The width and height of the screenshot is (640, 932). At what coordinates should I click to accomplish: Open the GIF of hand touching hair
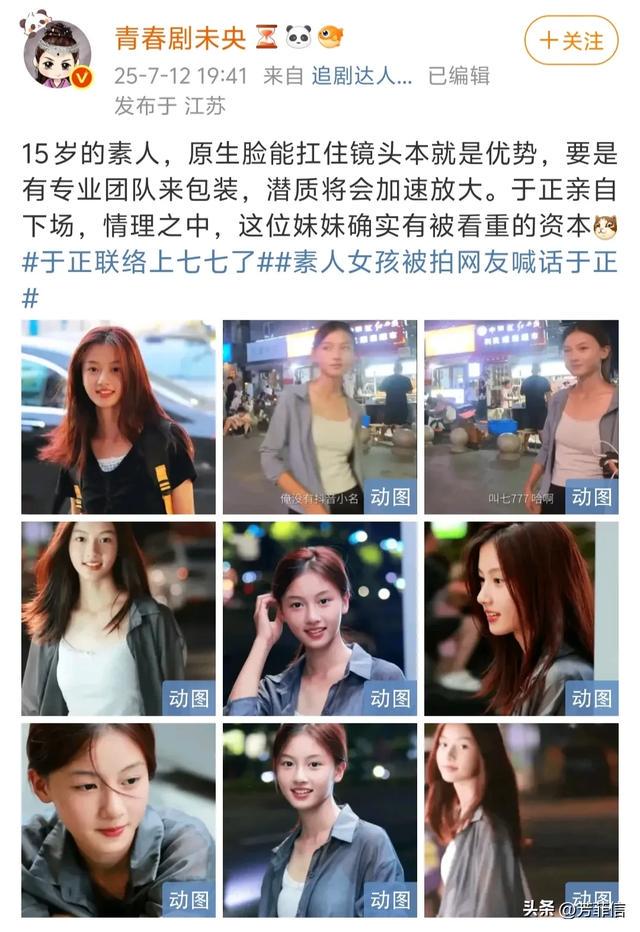(319, 617)
